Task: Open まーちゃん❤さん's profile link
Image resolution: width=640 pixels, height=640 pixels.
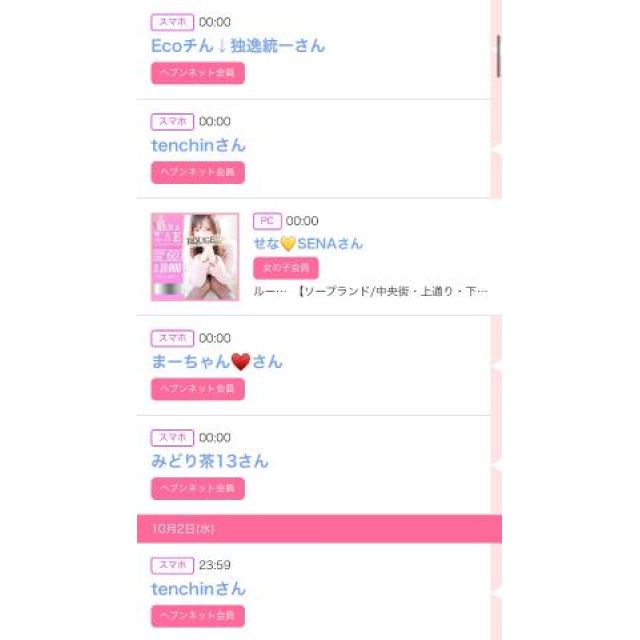Action: 217,362
